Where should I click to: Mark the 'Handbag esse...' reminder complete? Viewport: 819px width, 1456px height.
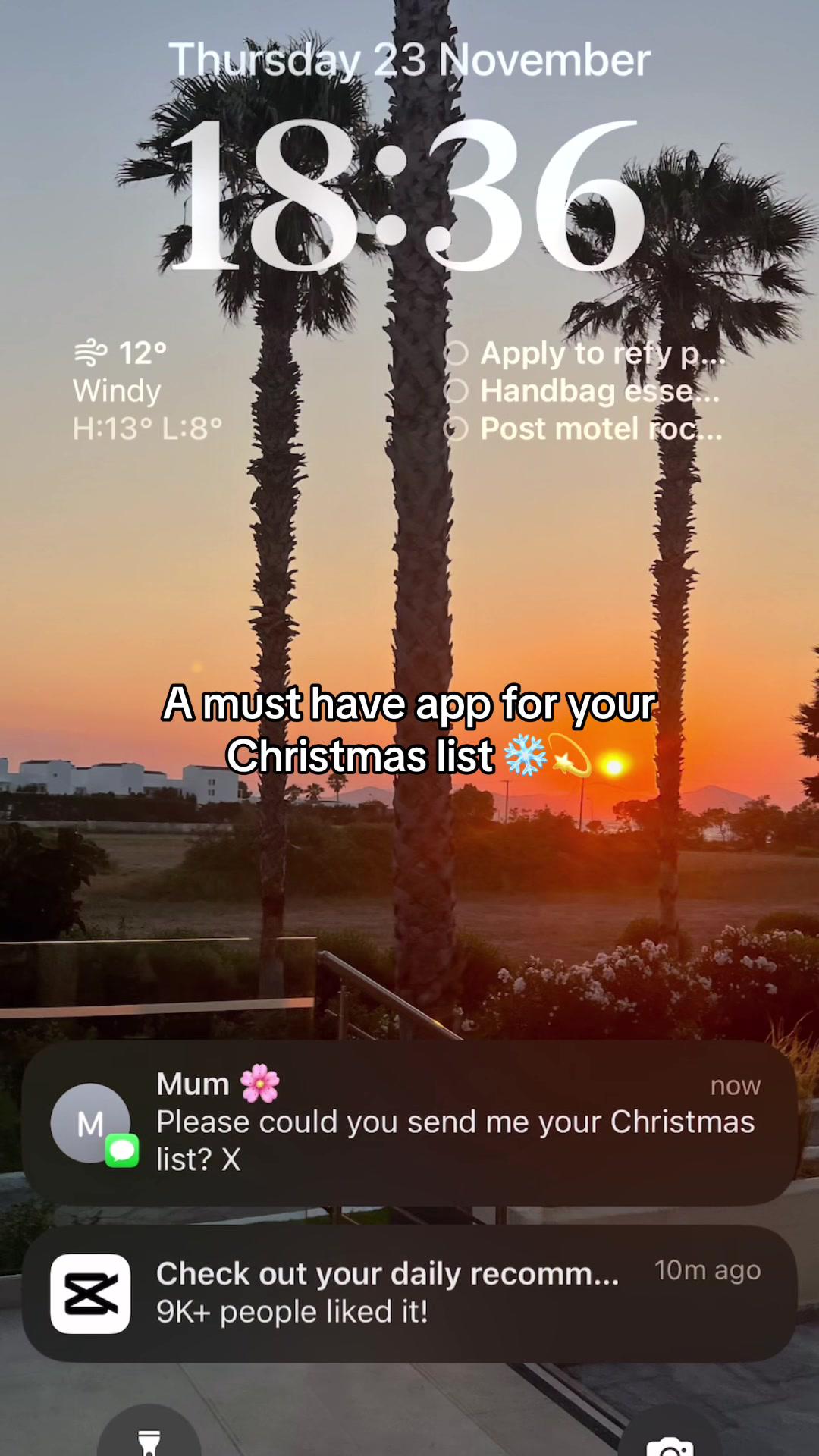pyautogui.click(x=459, y=391)
